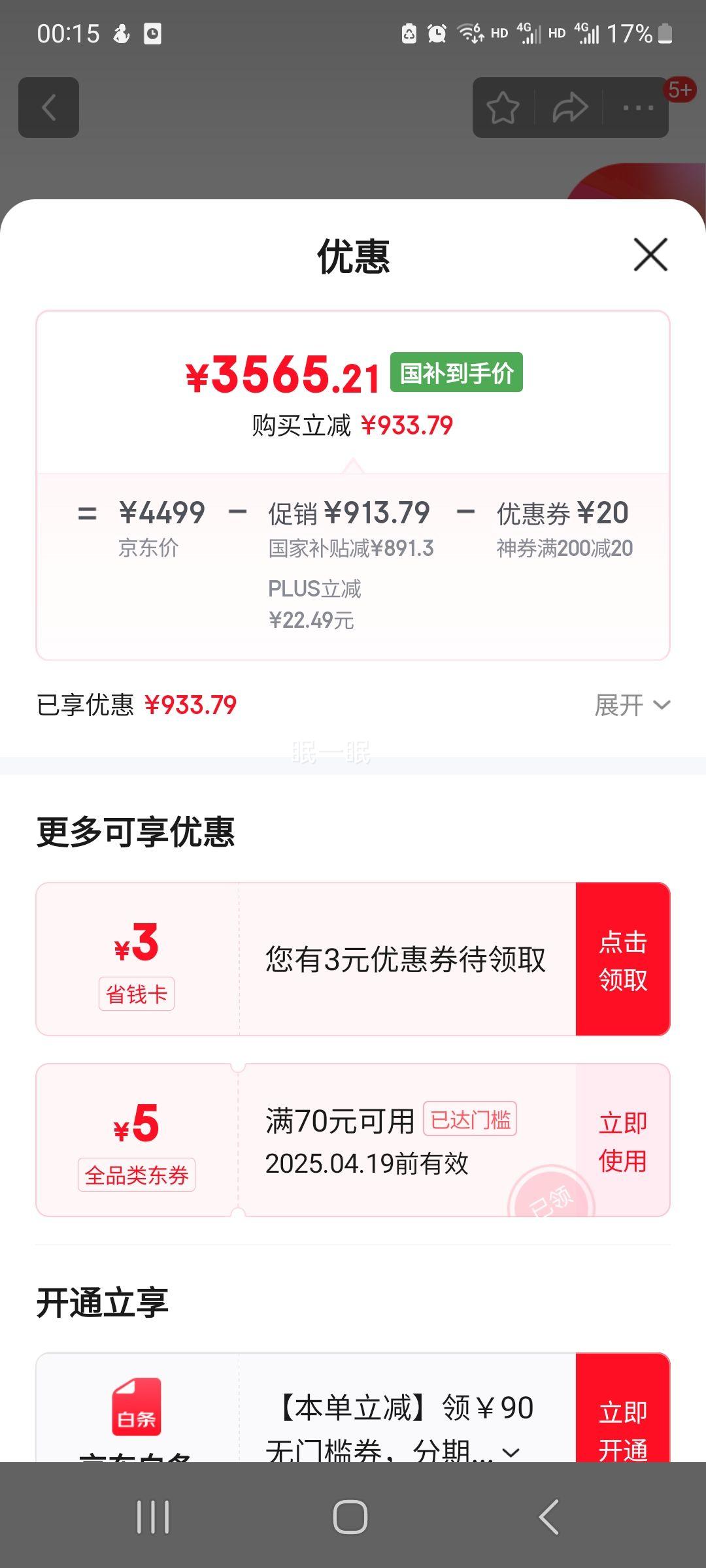The width and height of the screenshot is (706, 1568).
Task: Navigate back using the top-left arrow
Action: click(x=49, y=108)
